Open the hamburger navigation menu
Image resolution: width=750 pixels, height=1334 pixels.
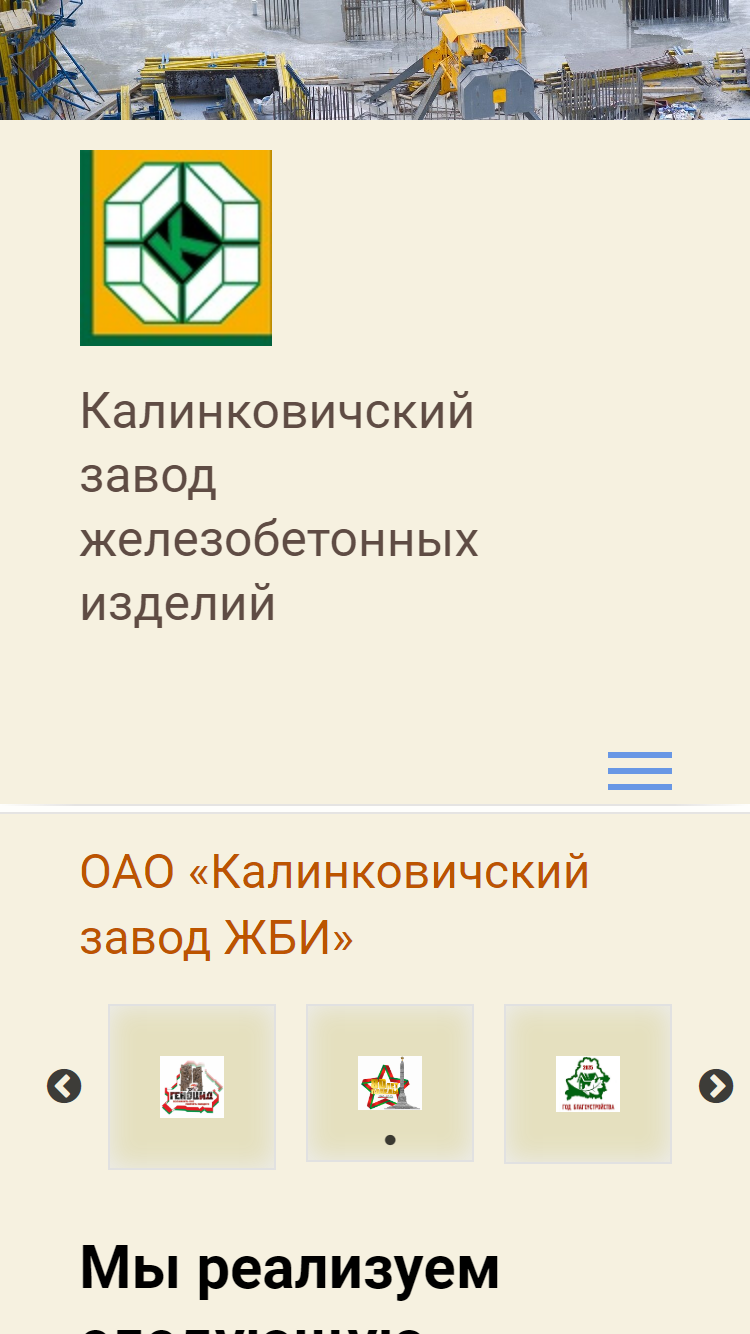coord(640,771)
